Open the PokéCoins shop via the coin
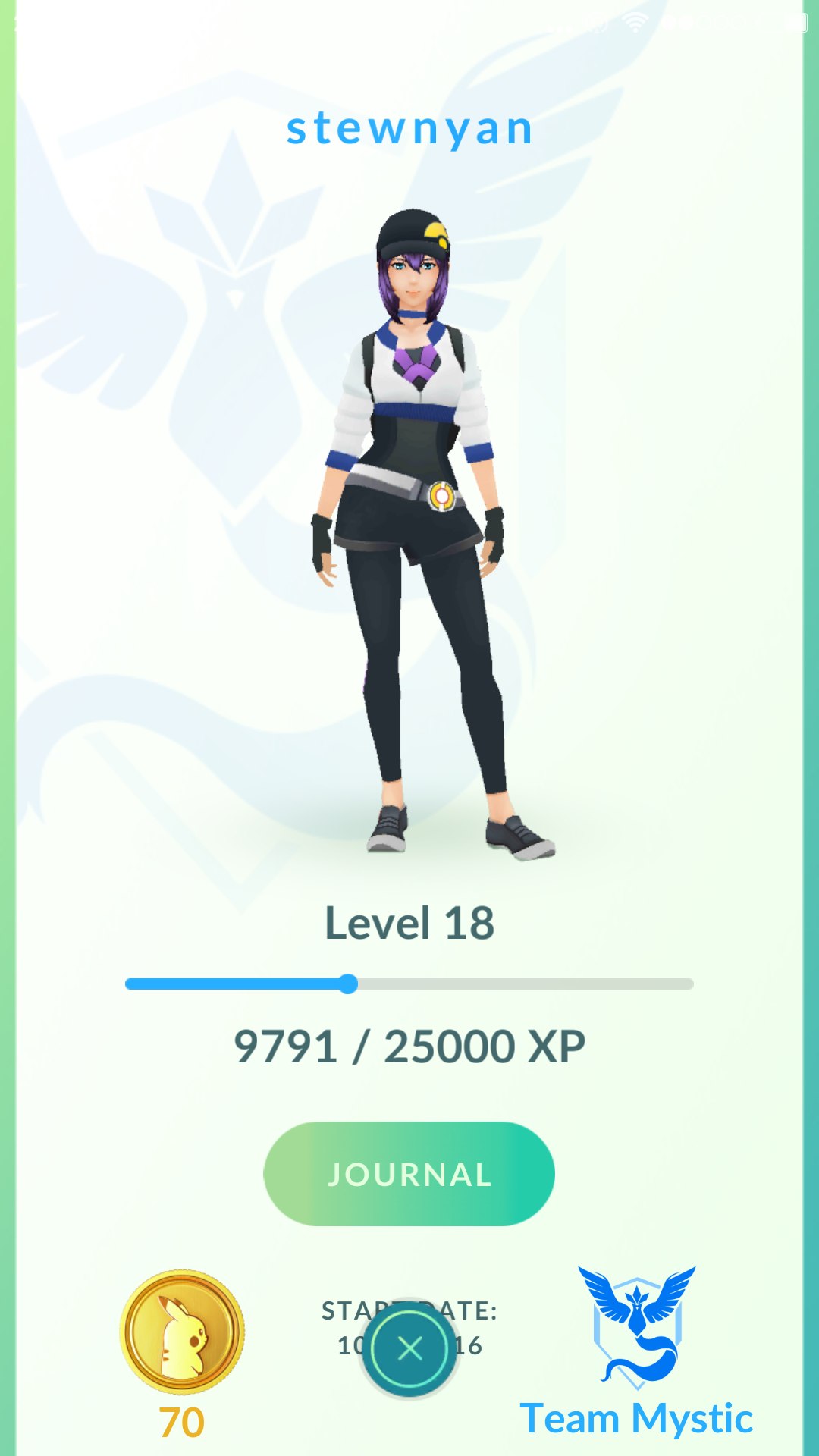The width and height of the screenshot is (819, 1456). [x=182, y=1332]
